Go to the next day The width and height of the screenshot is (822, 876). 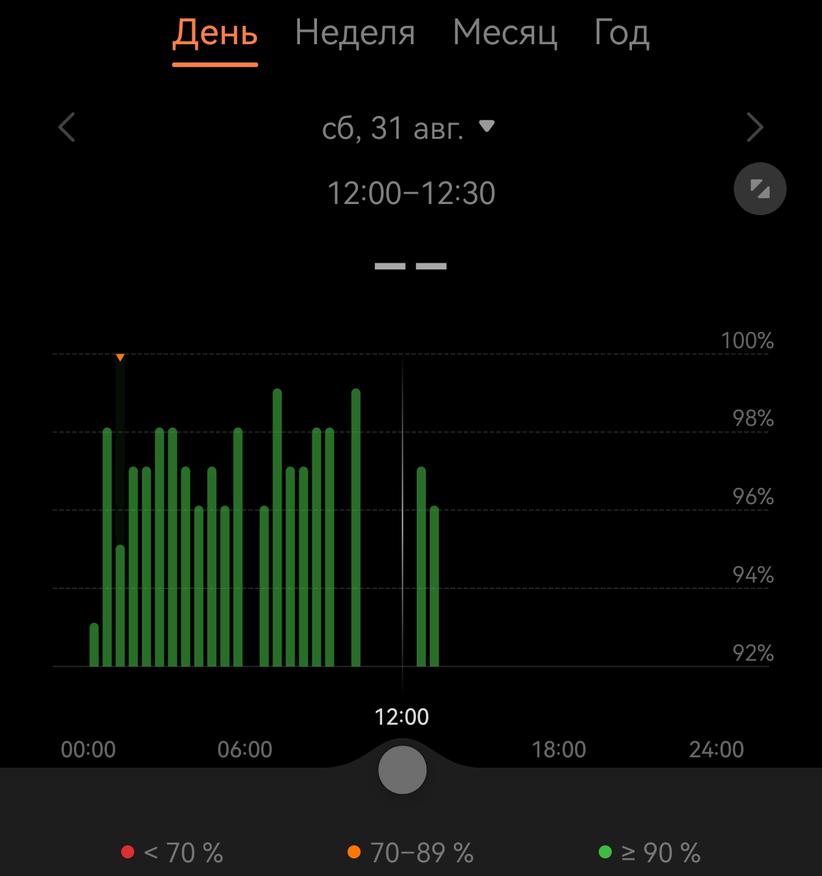click(755, 128)
